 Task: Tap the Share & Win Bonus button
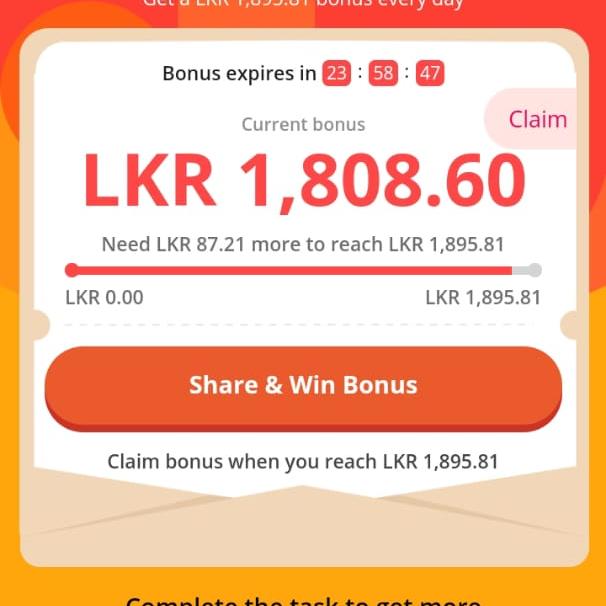[303, 386]
